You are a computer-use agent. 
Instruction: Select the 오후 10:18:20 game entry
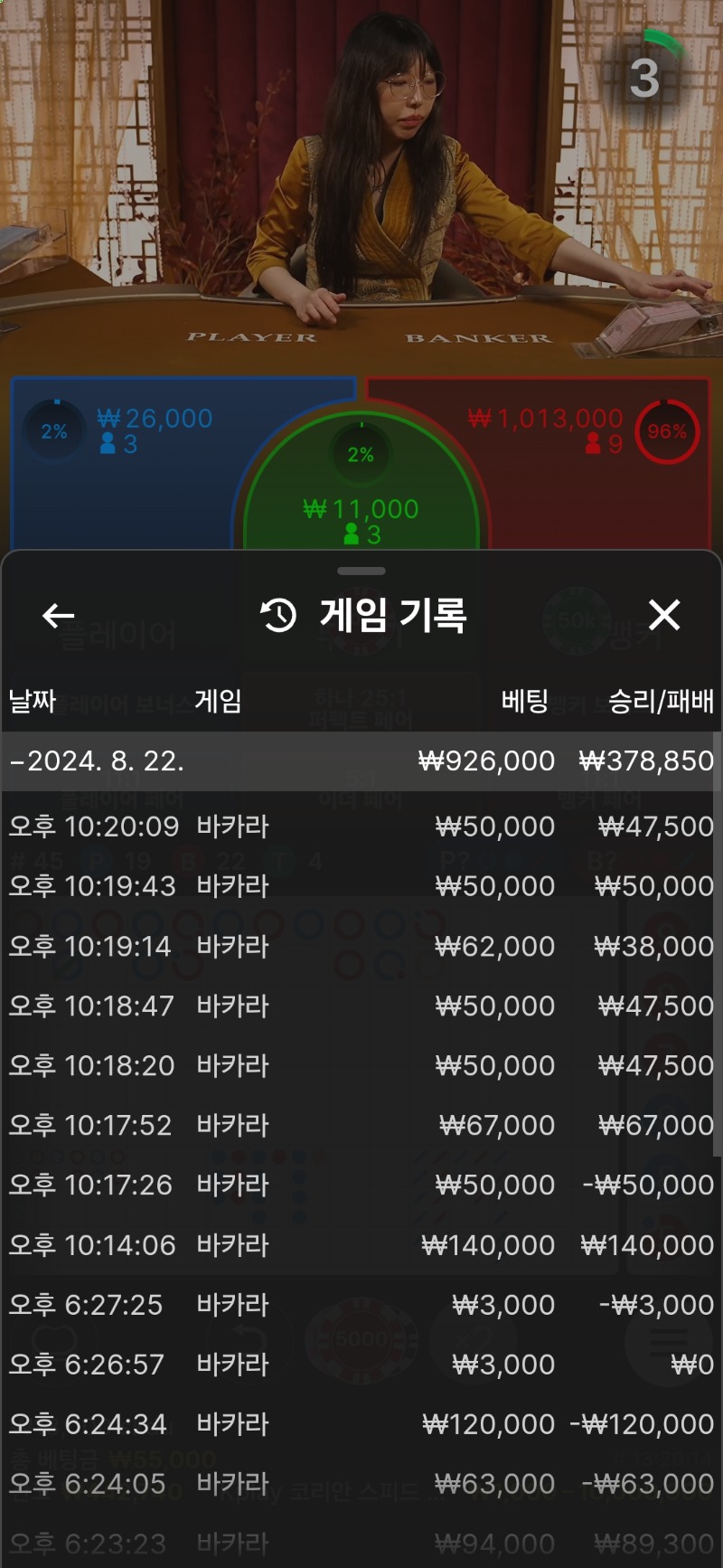tap(360, 1065)
